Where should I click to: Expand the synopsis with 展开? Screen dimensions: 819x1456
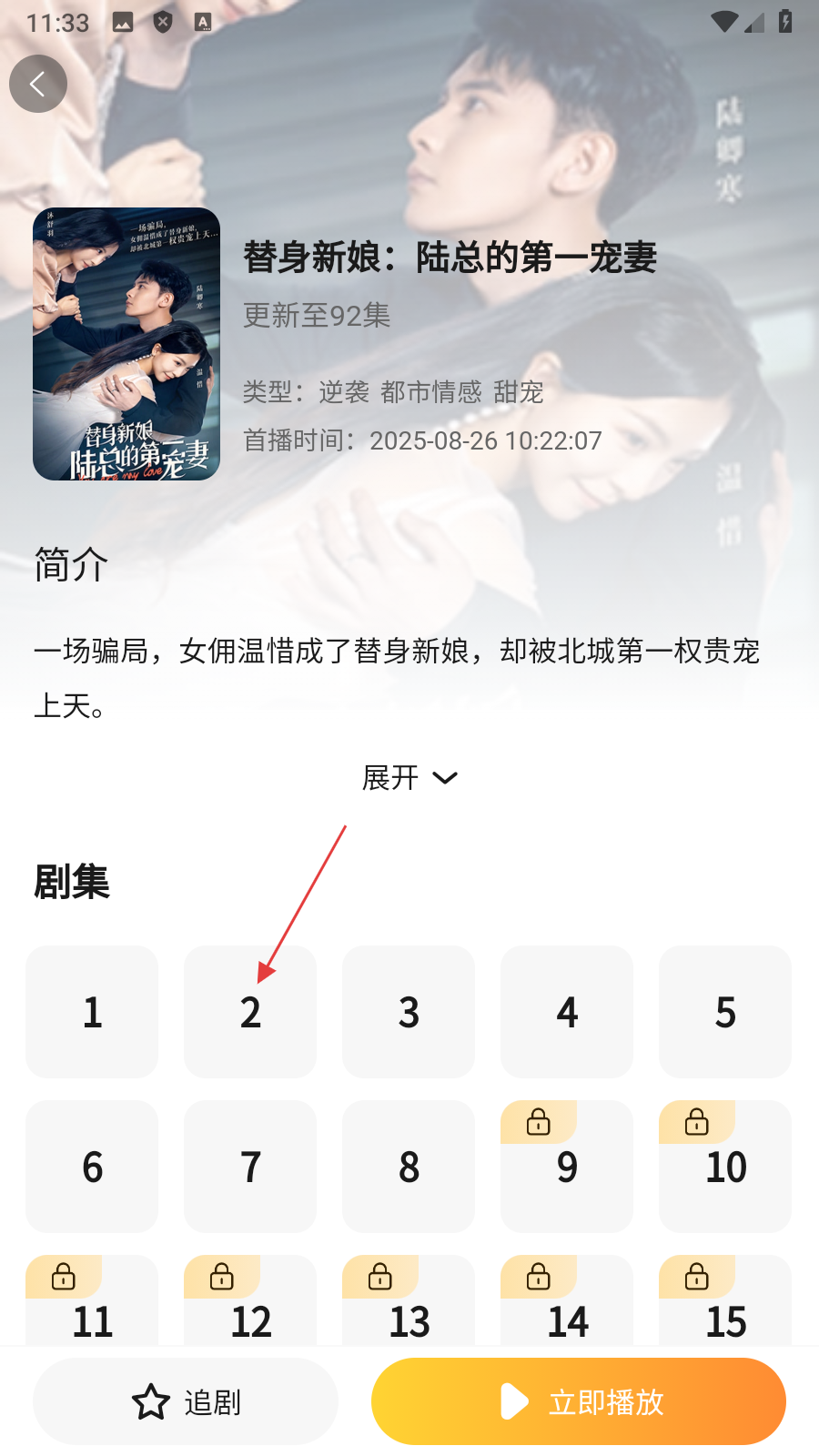(409, 778)
